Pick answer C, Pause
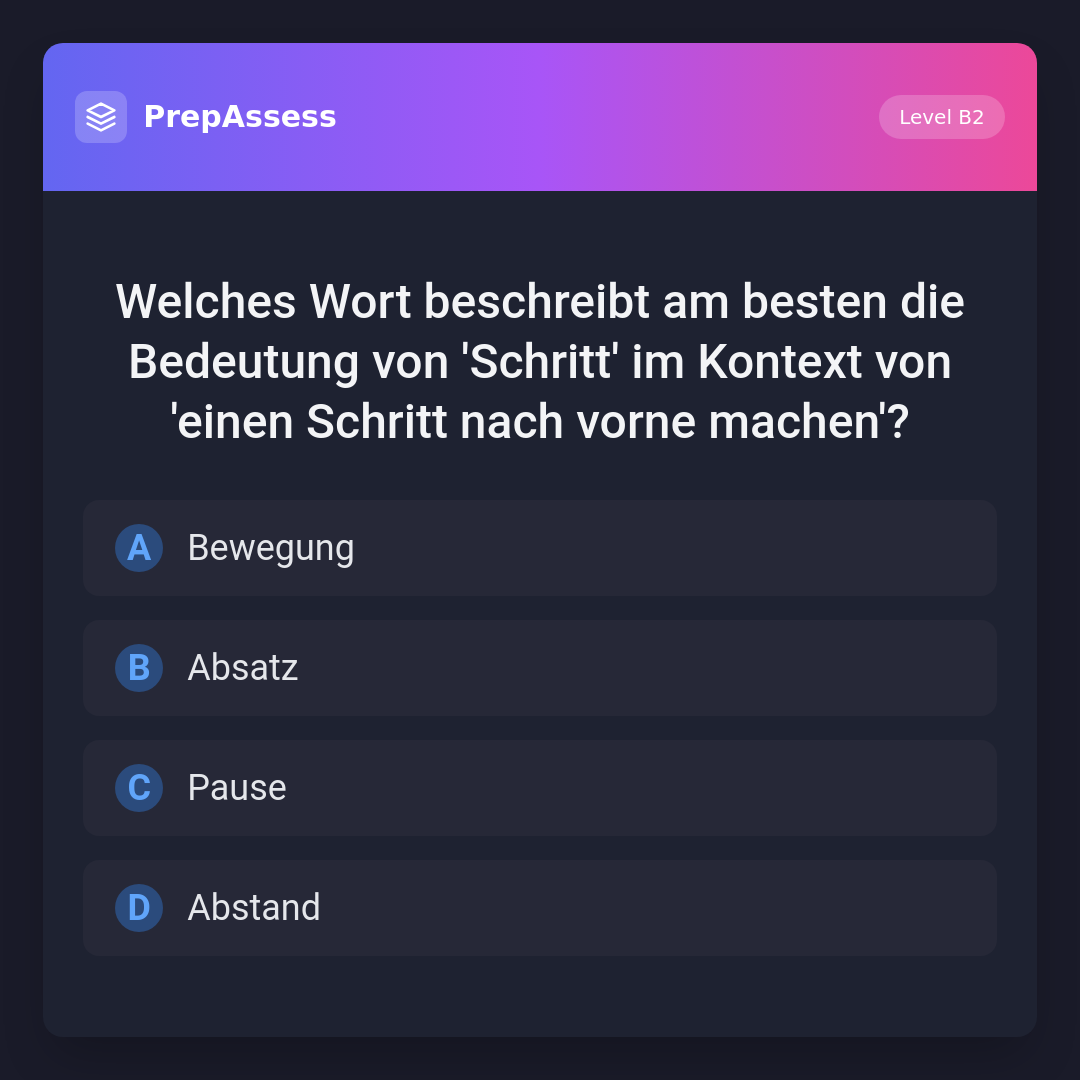 540,788
